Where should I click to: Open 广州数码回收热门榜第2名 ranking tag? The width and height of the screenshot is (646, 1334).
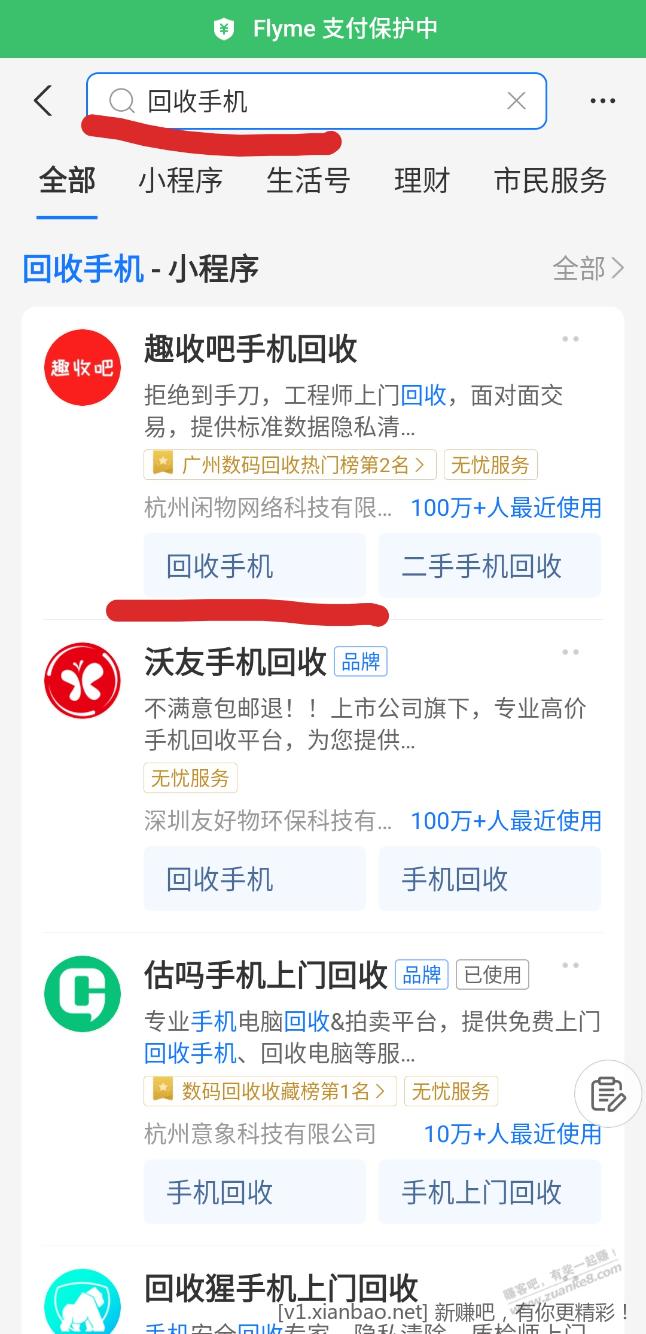[290, 464]
